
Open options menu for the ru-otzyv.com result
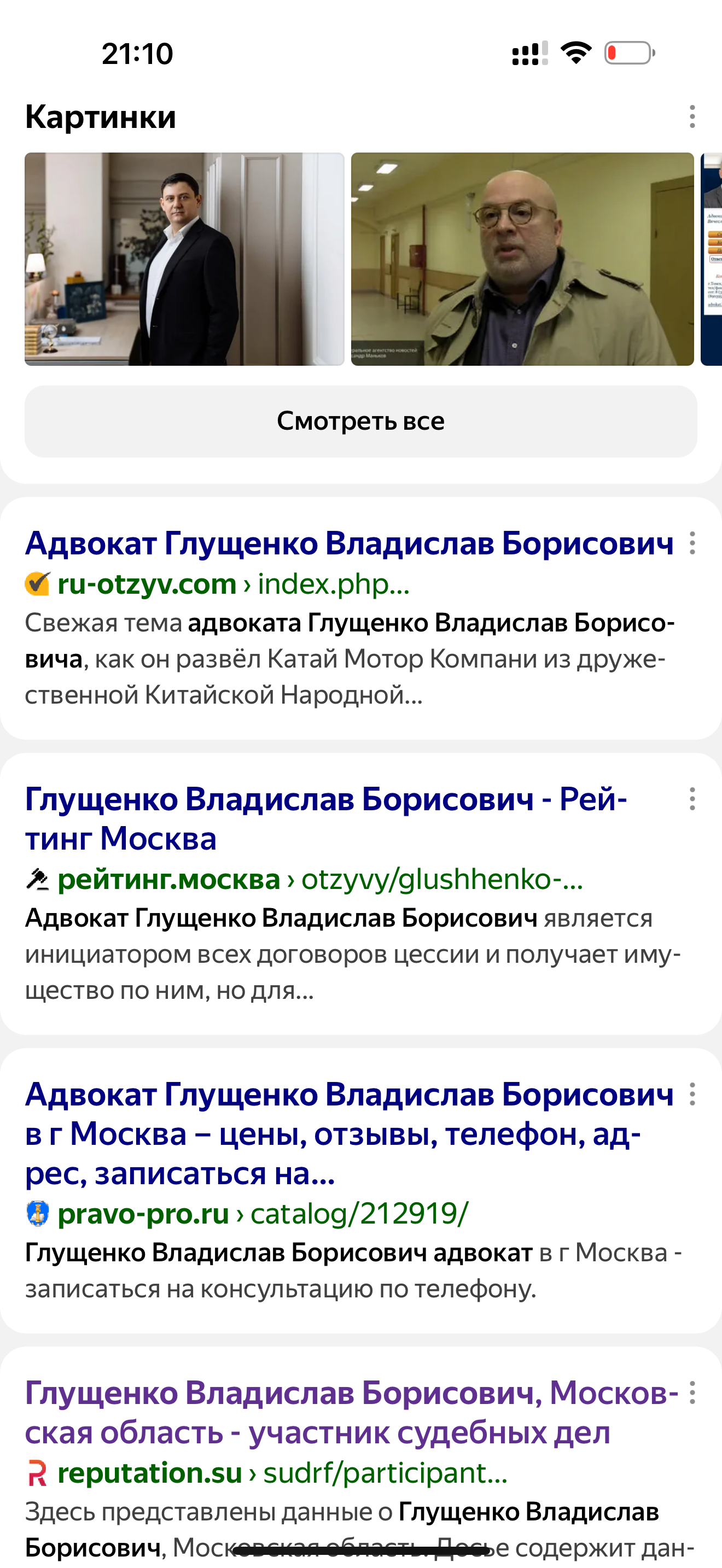tap(691, 543)
